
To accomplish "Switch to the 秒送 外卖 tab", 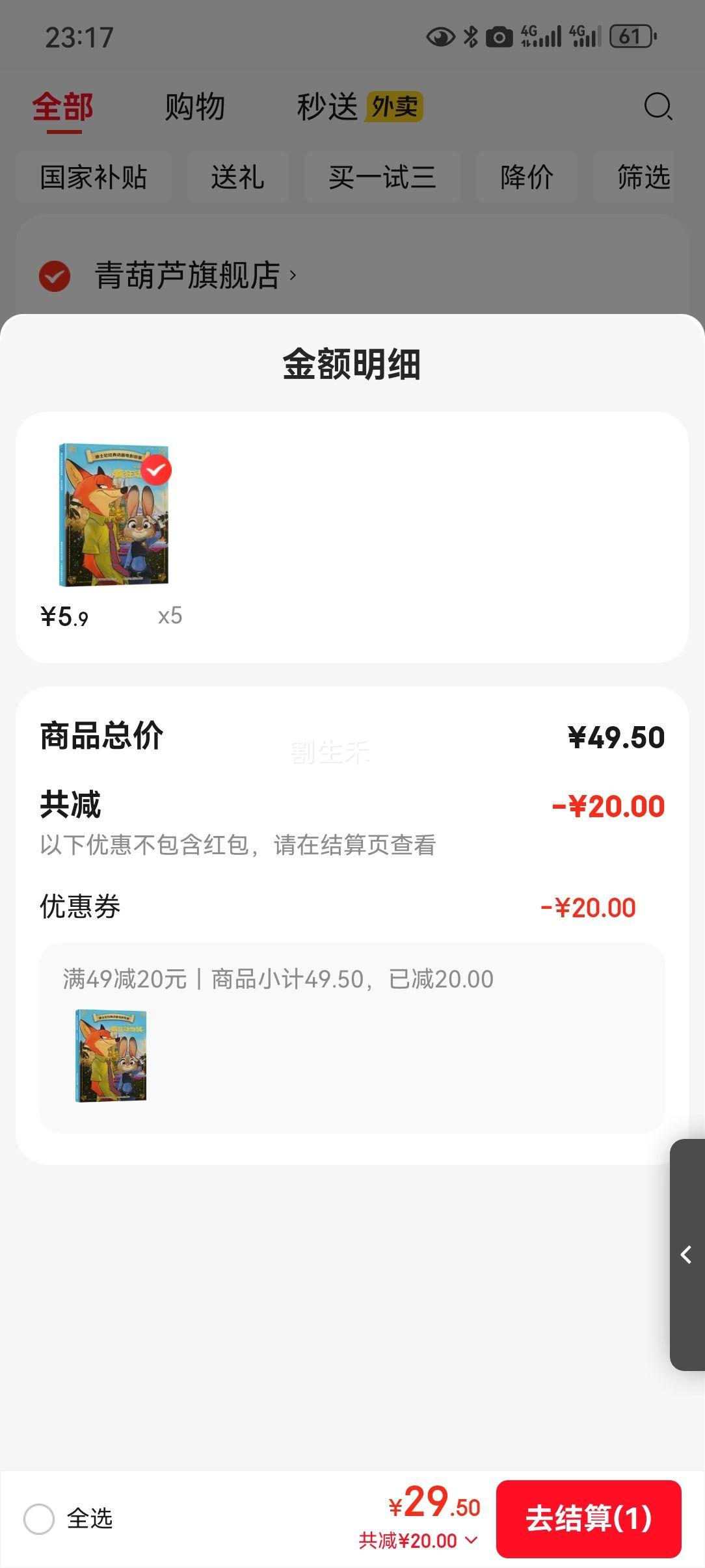I will (x=360, y=107).
